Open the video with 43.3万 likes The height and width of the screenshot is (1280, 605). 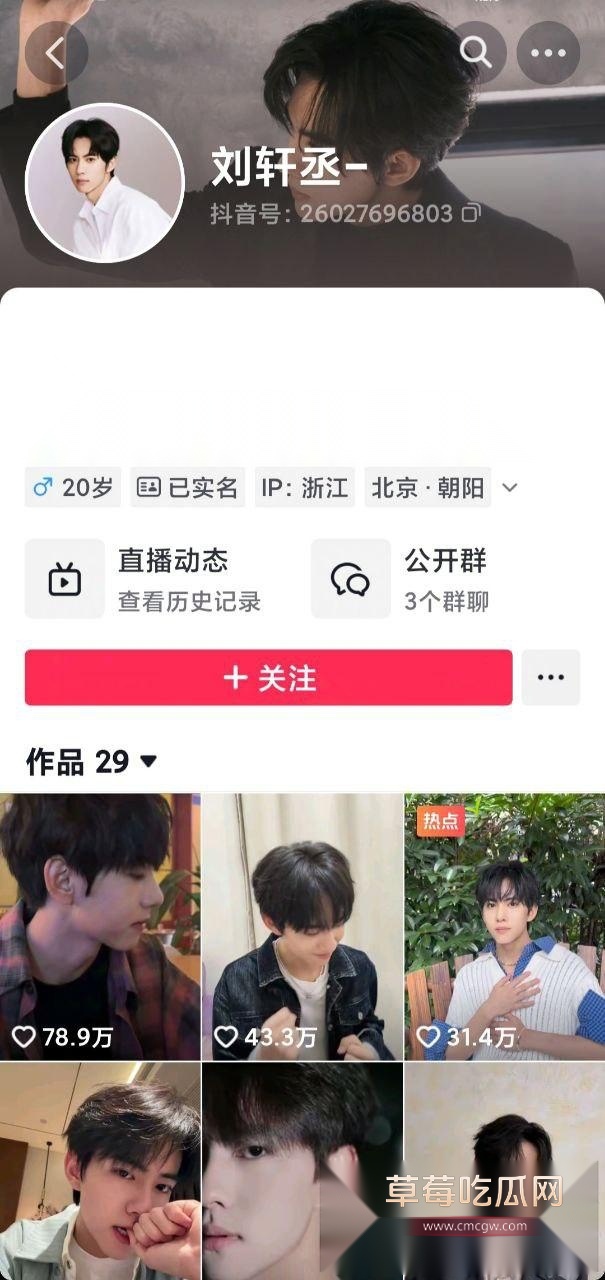(x=302, y=926)
